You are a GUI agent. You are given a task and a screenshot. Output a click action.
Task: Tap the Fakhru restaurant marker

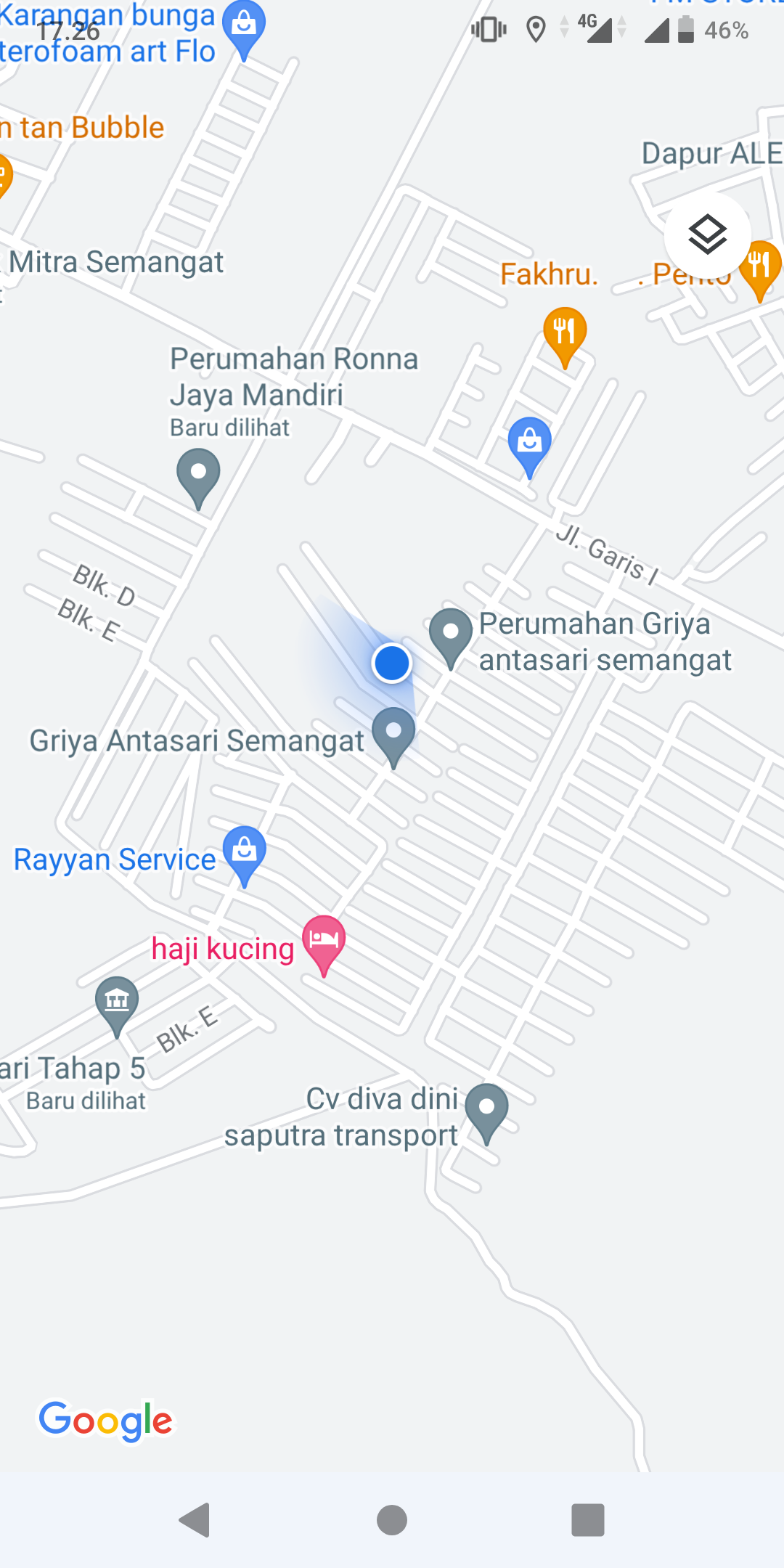point(565,332)
